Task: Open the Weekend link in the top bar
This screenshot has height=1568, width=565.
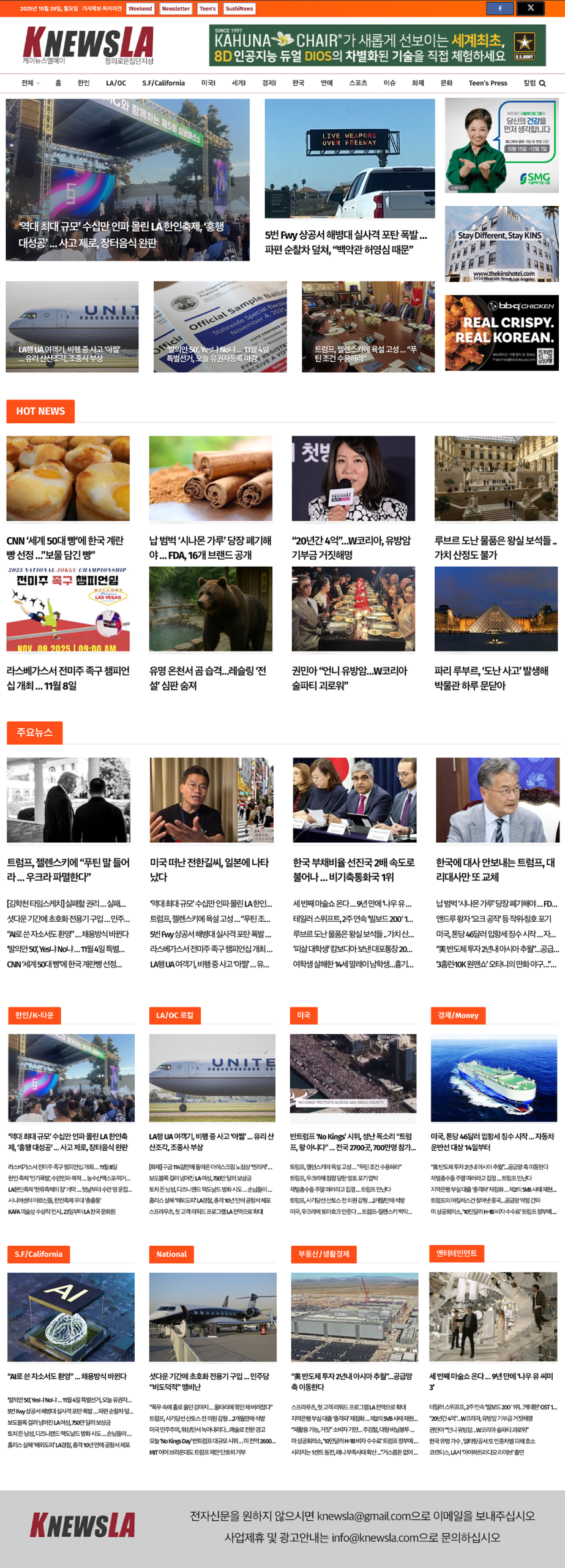Action: tap(140, 9)
